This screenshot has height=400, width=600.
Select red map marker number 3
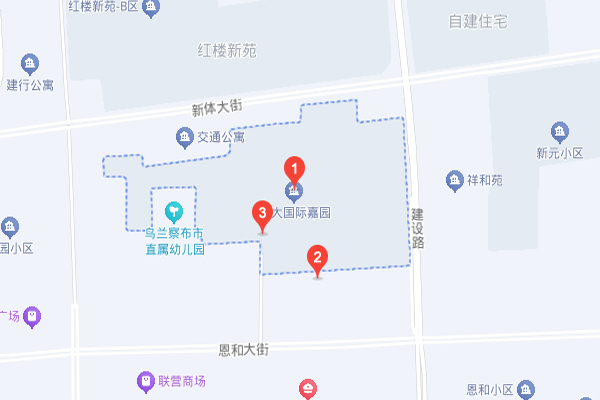click(x=263, y=212)
